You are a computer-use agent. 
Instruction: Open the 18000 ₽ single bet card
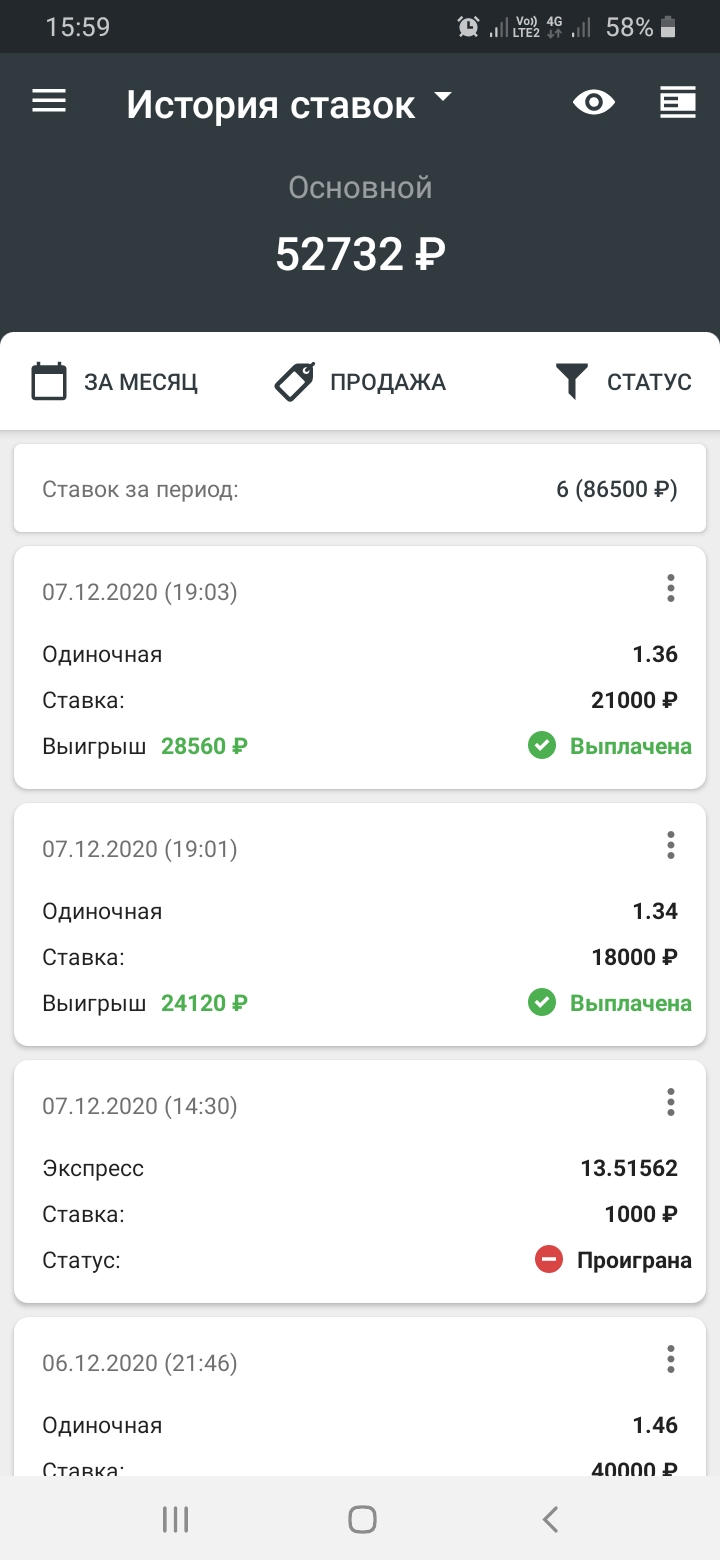point(360,924)
